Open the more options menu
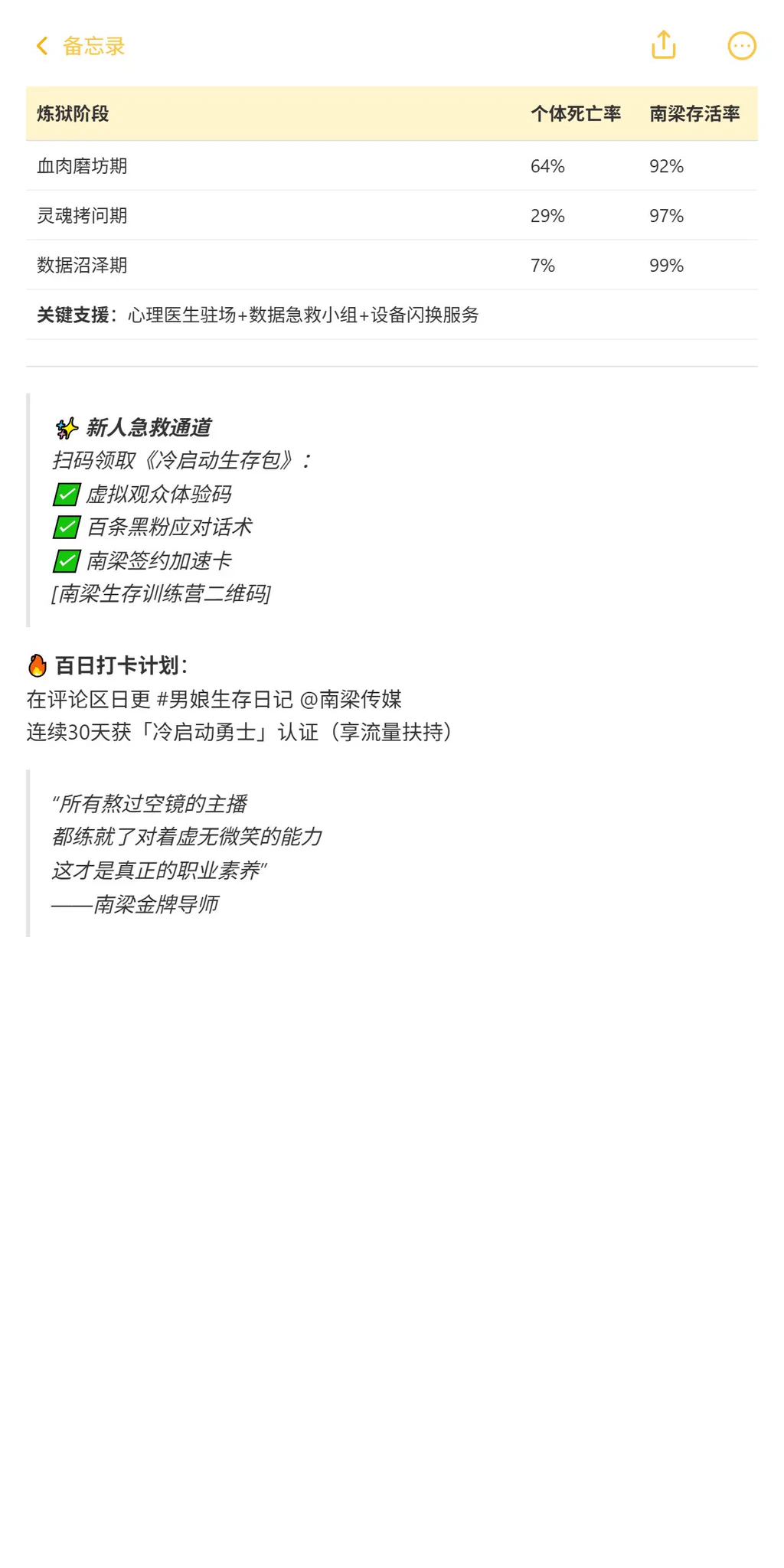 [741, 46]
